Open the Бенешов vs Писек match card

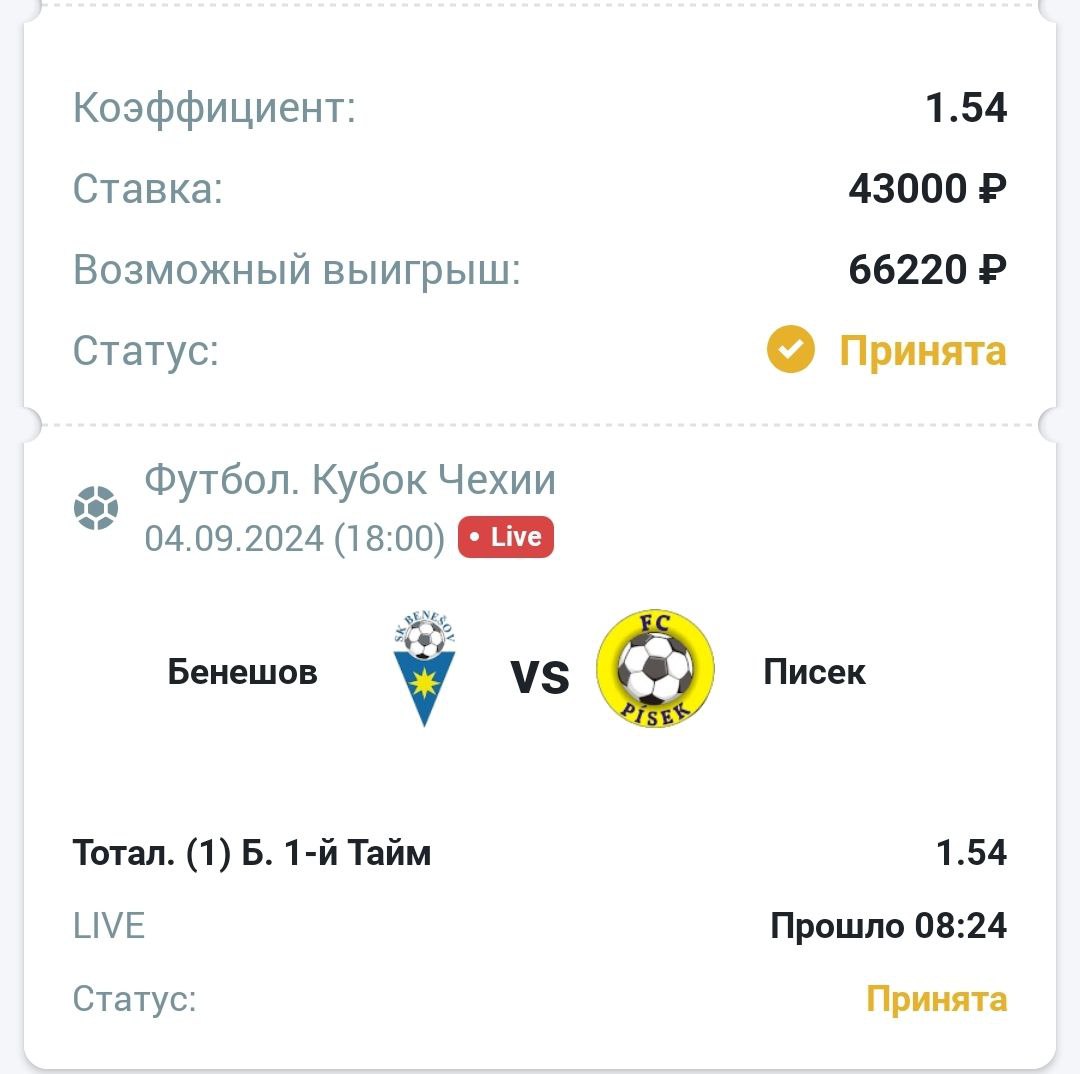point(540,671)
